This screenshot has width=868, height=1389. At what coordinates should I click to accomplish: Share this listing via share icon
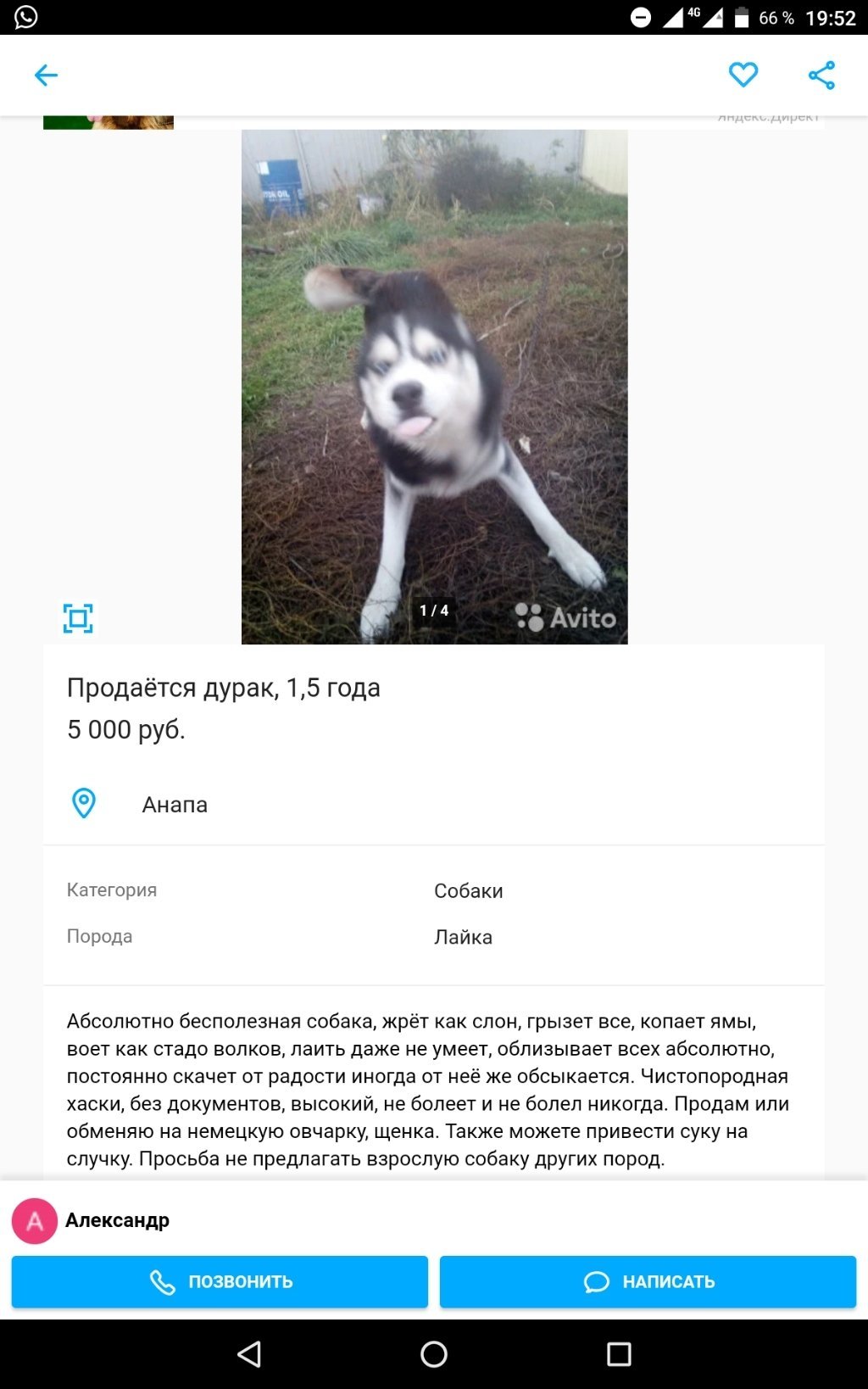pos(821,75)
